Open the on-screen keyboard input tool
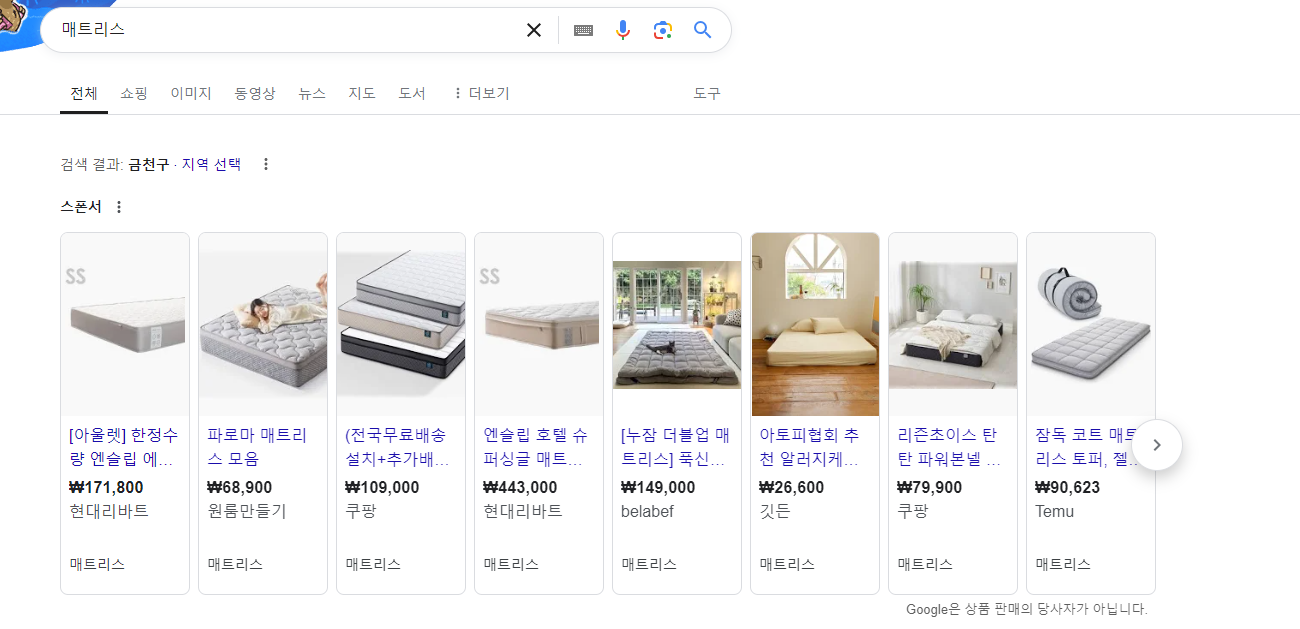 pyautogui.click(x=583, y=30)
